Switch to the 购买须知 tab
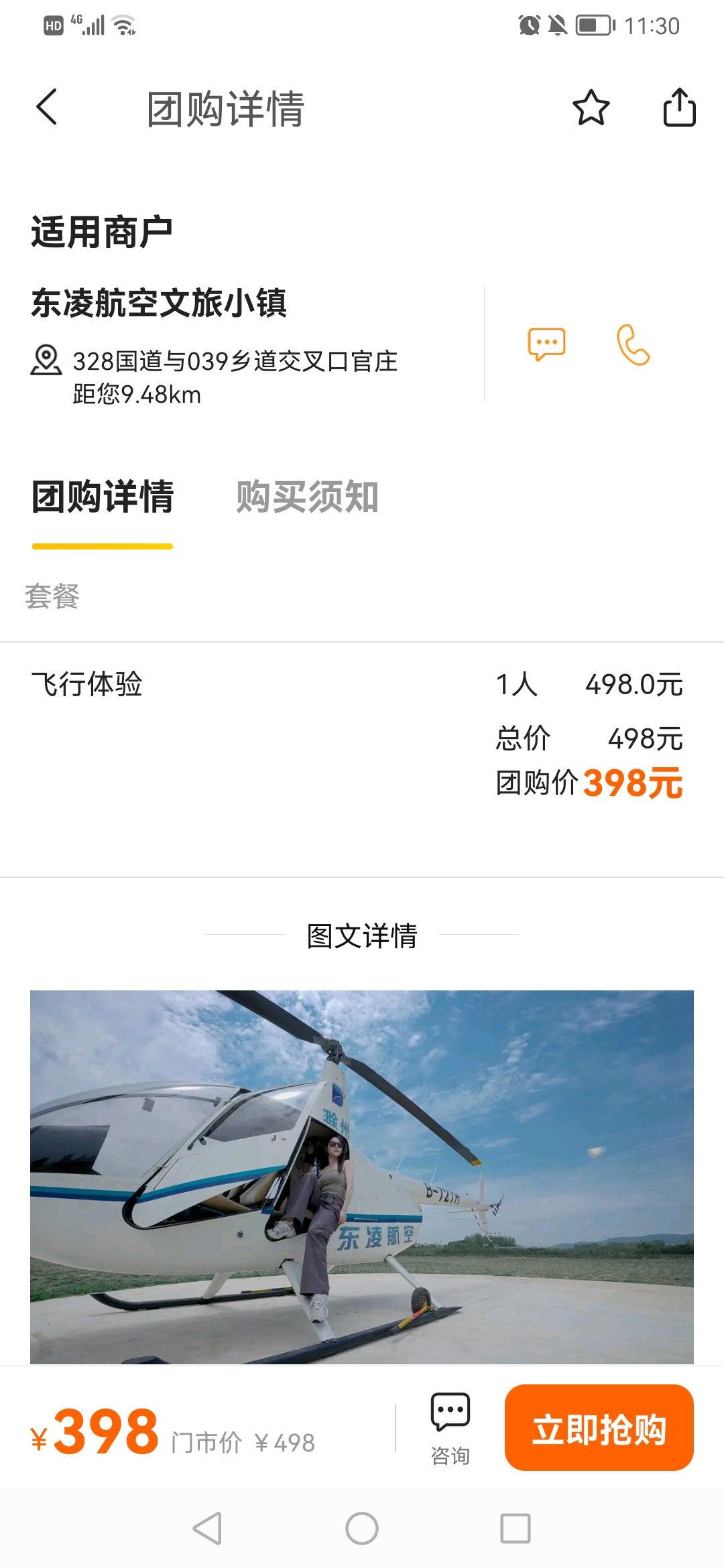 307,497
